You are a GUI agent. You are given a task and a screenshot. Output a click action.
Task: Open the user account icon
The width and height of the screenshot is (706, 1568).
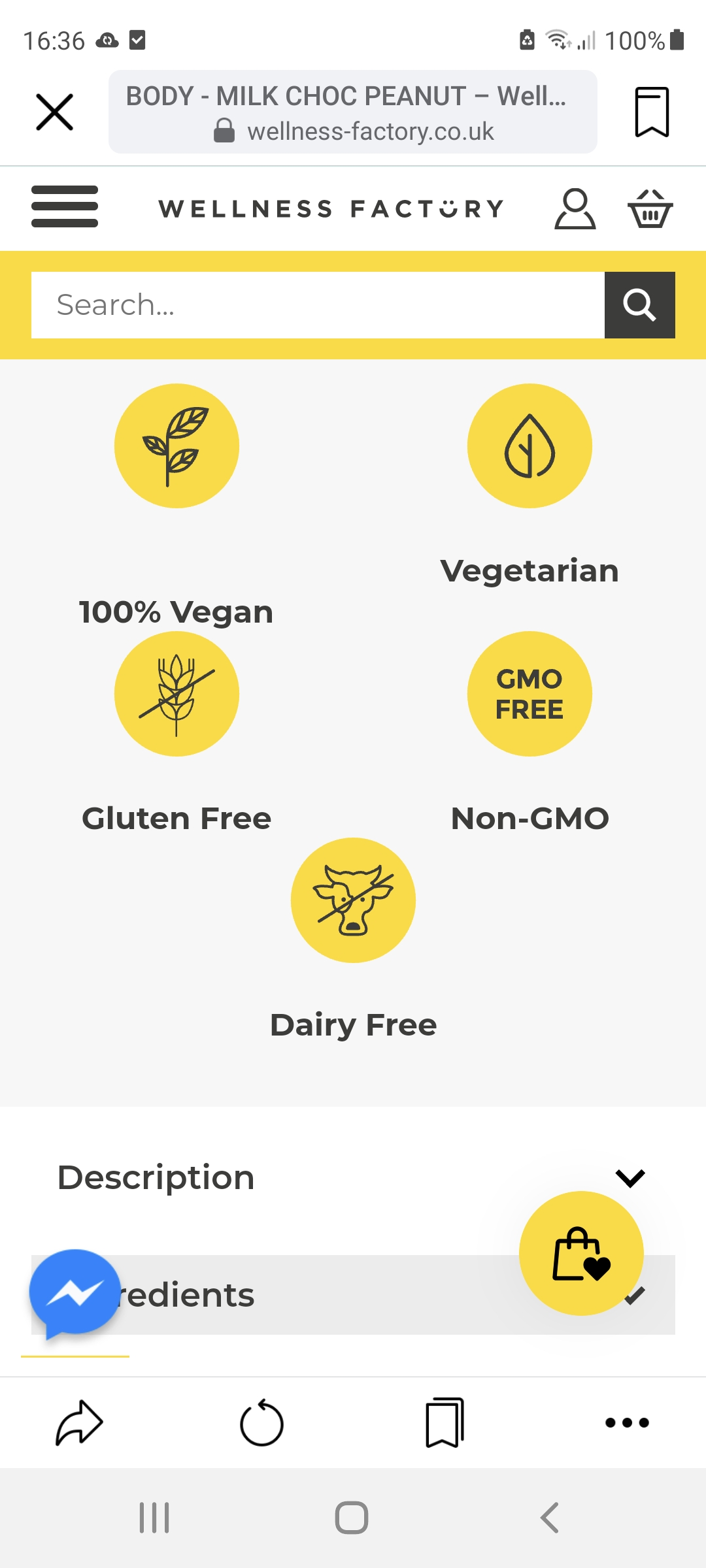coord(575,209)
